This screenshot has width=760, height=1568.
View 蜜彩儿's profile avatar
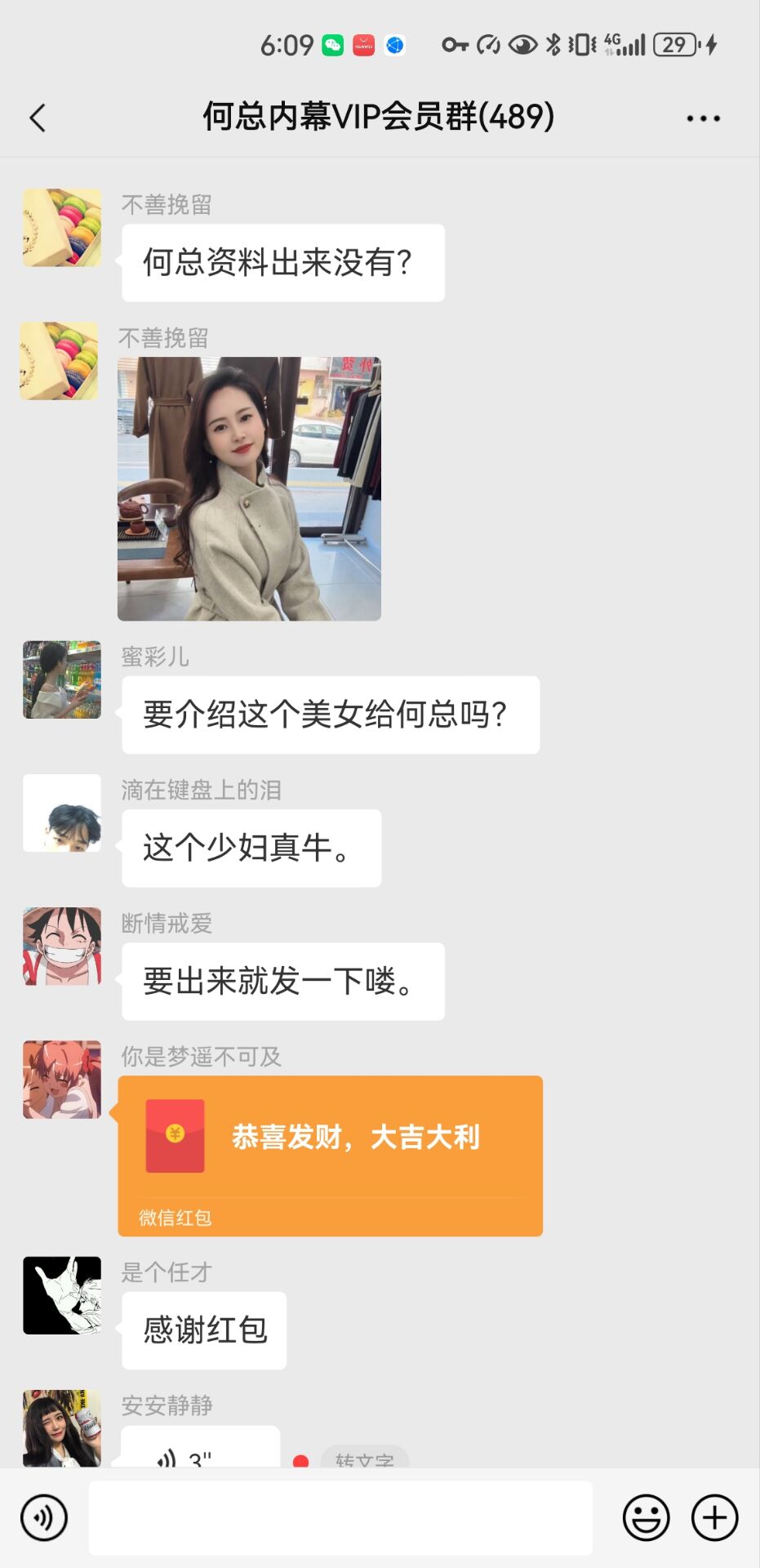62,679
